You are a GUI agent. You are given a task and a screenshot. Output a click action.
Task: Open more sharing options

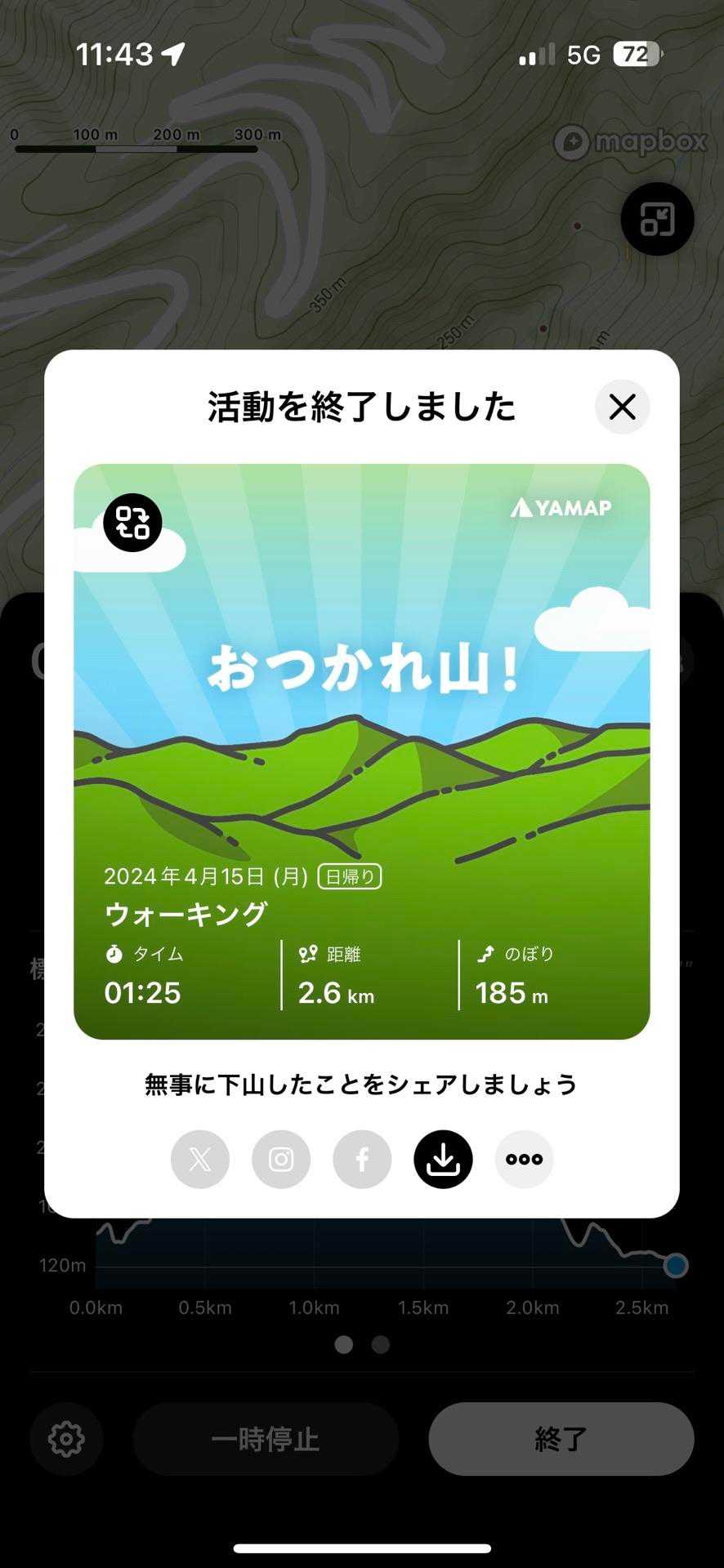point(524,1159)
